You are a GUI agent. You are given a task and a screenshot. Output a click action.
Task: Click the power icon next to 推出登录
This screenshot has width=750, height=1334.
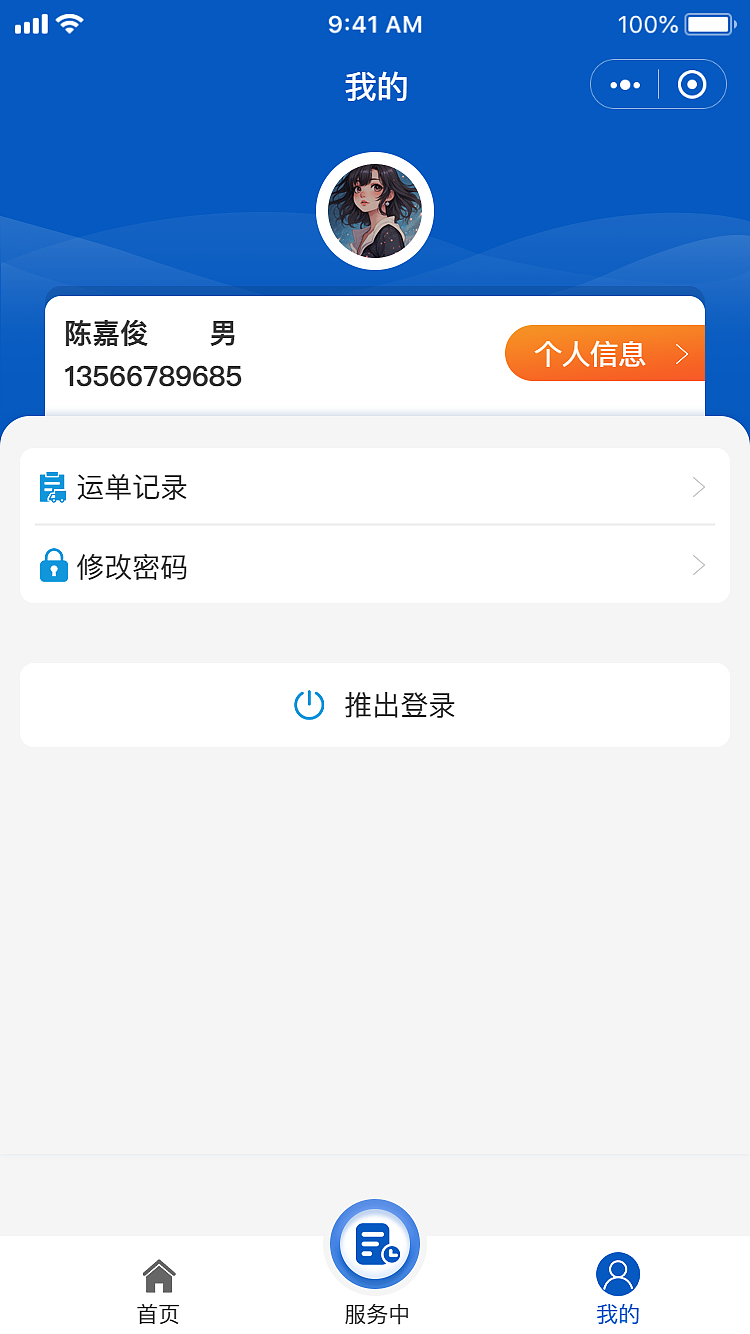[x=310, y=704]
